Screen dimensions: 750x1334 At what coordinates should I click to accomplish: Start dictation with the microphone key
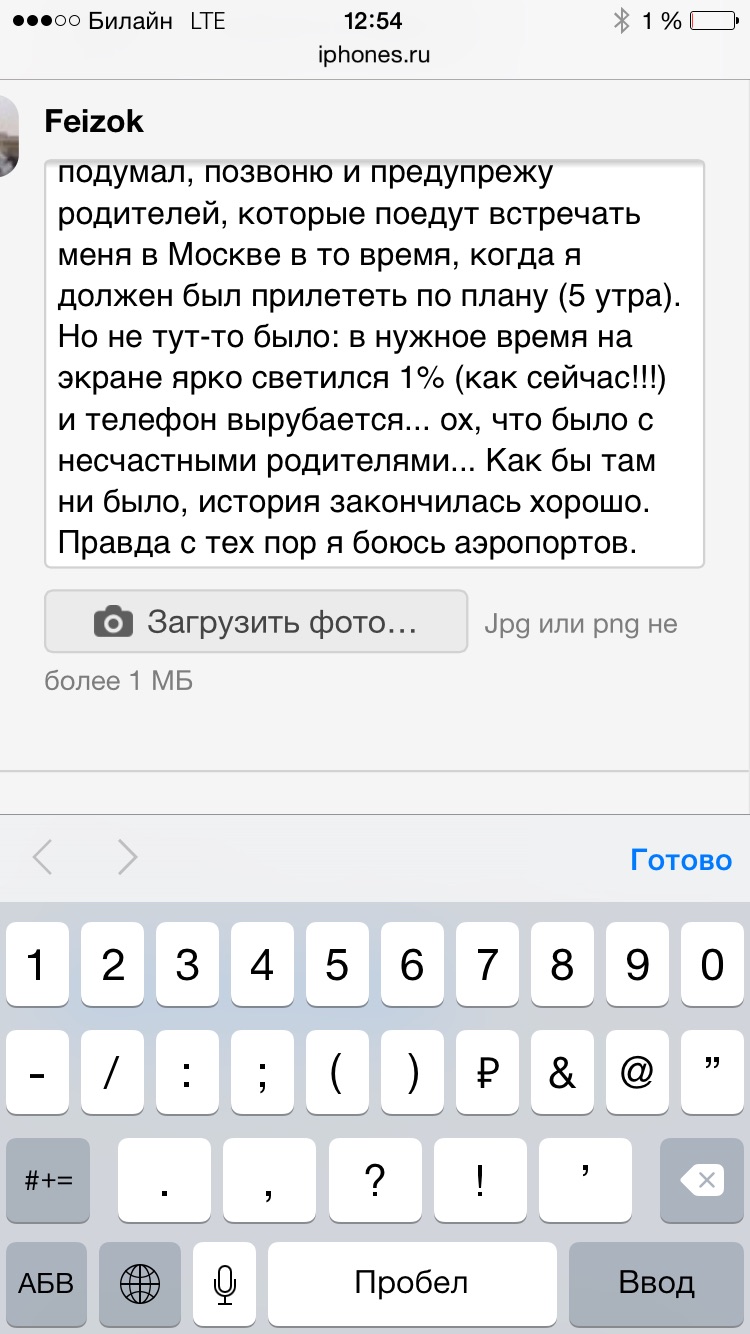pyautogui.click(x=224, y=1283)
